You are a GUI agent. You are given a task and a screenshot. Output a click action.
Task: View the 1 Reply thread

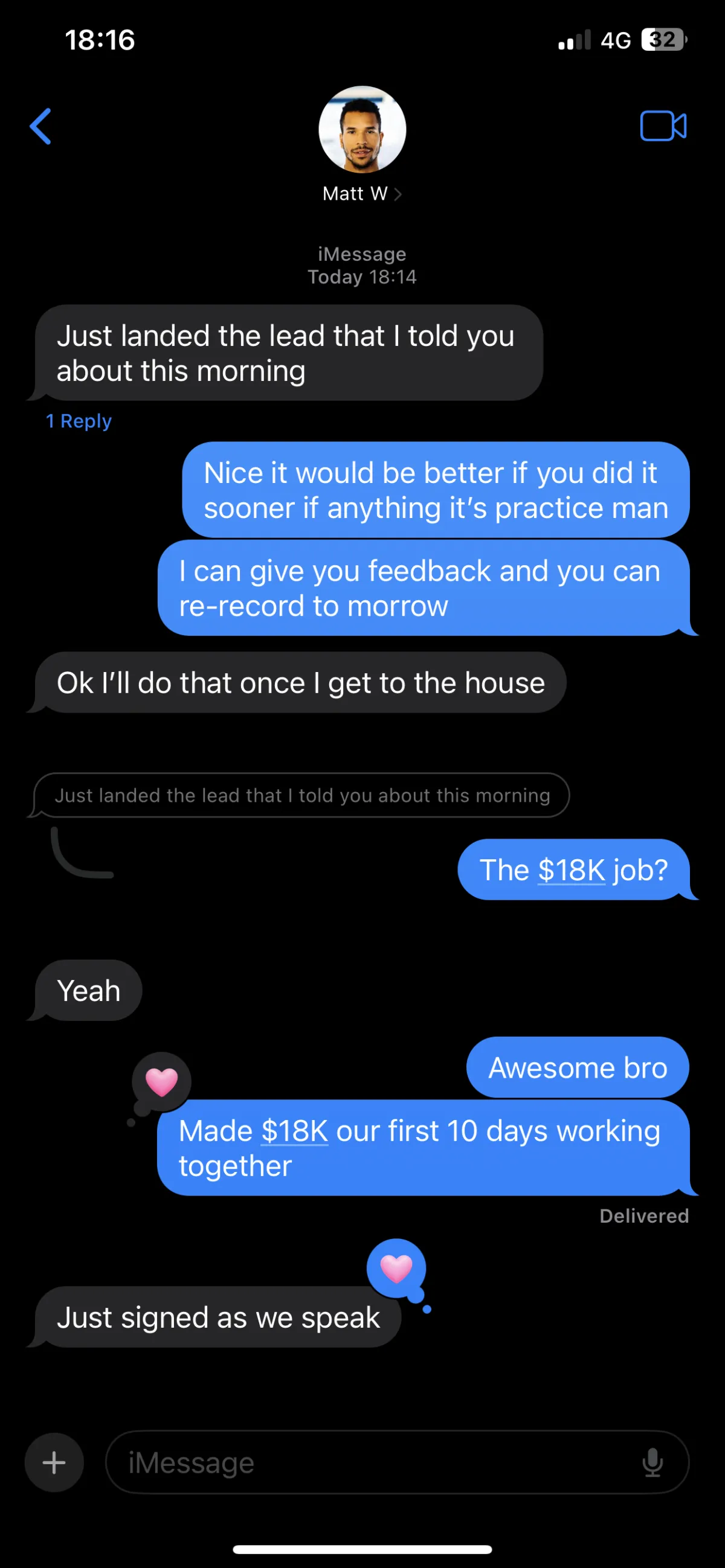point(79,421)
